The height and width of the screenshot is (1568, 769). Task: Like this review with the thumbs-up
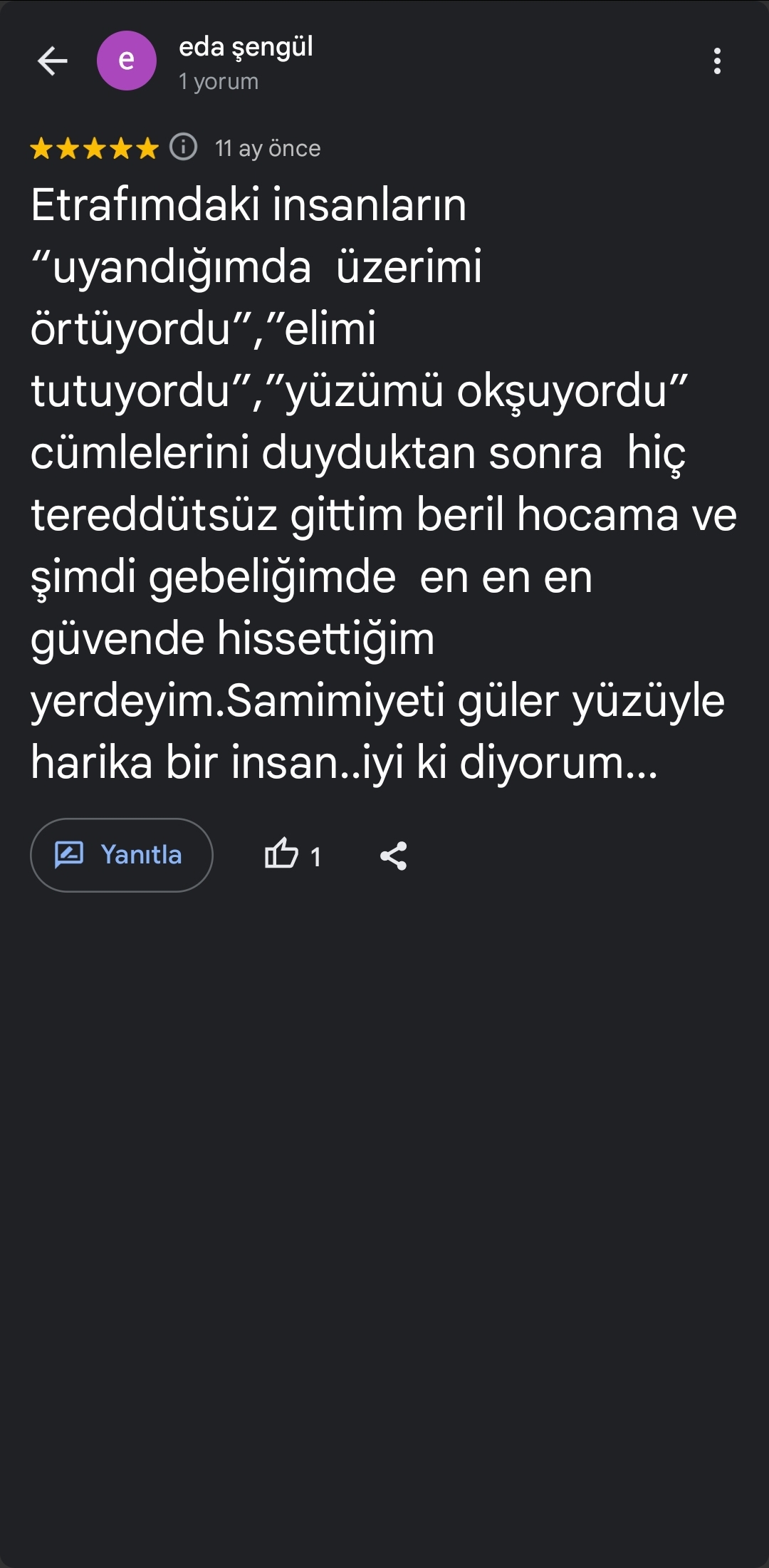click(282, 854)
